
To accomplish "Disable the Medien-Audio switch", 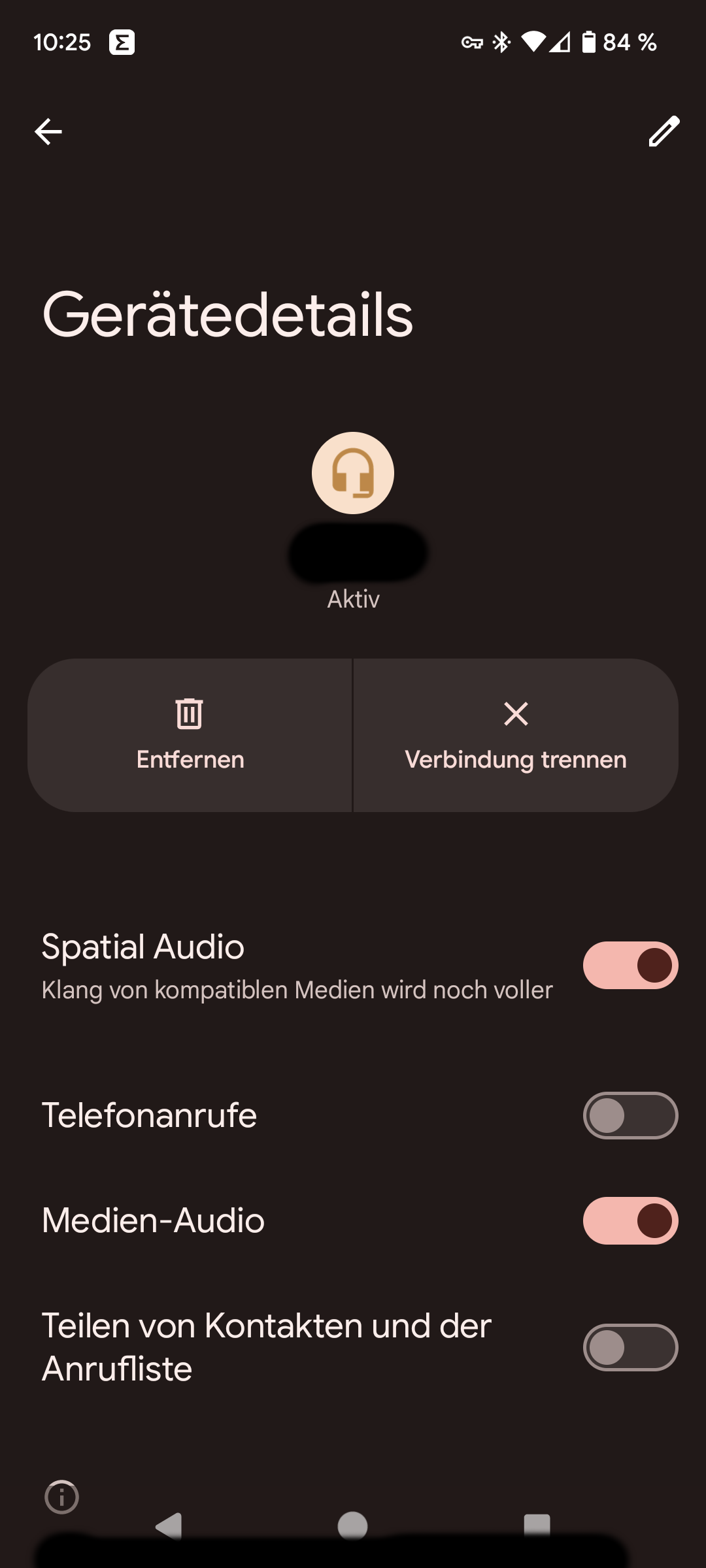I will tap(630, 1220).
